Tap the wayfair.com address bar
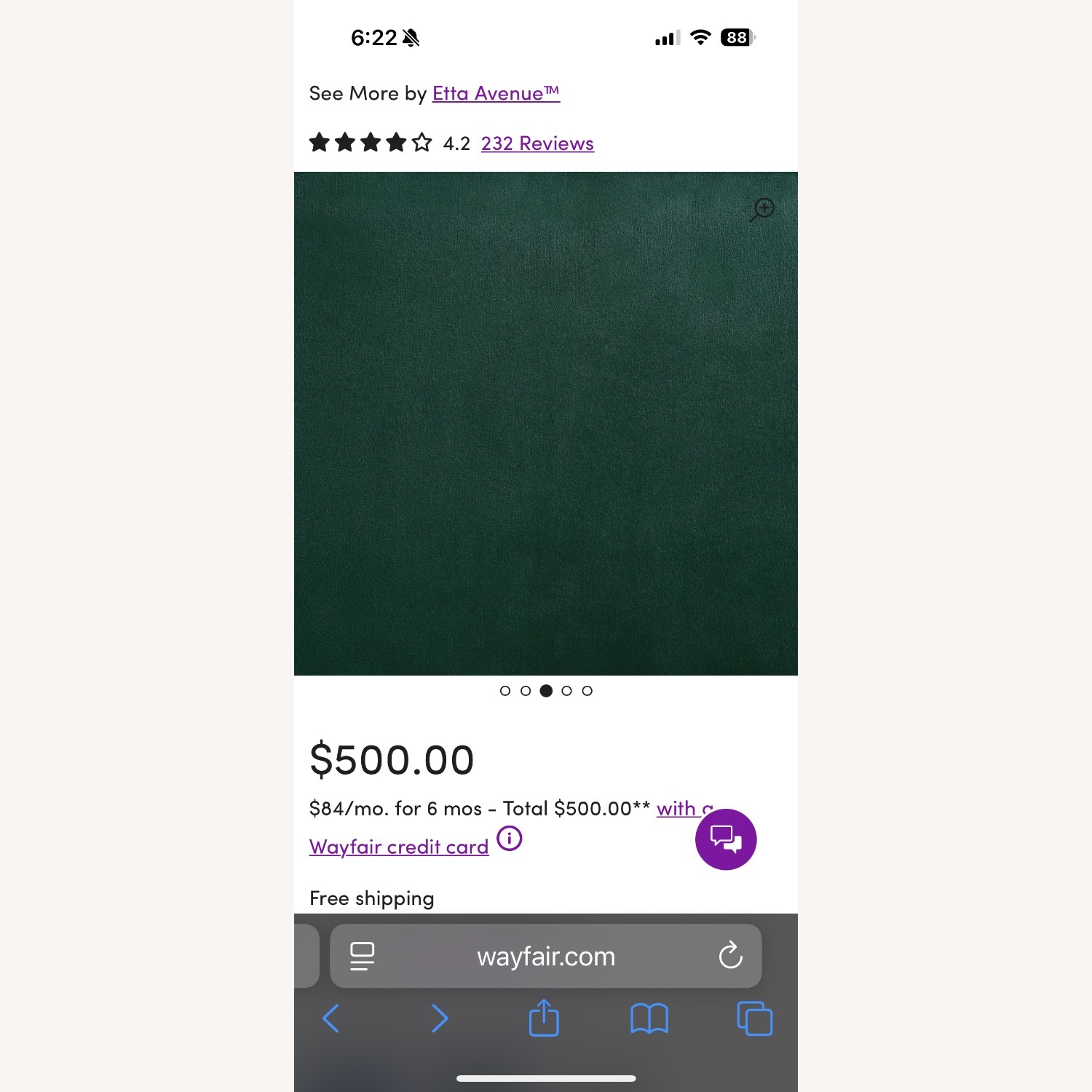This screenshot has width=1092, height=1092. [546, 956]
